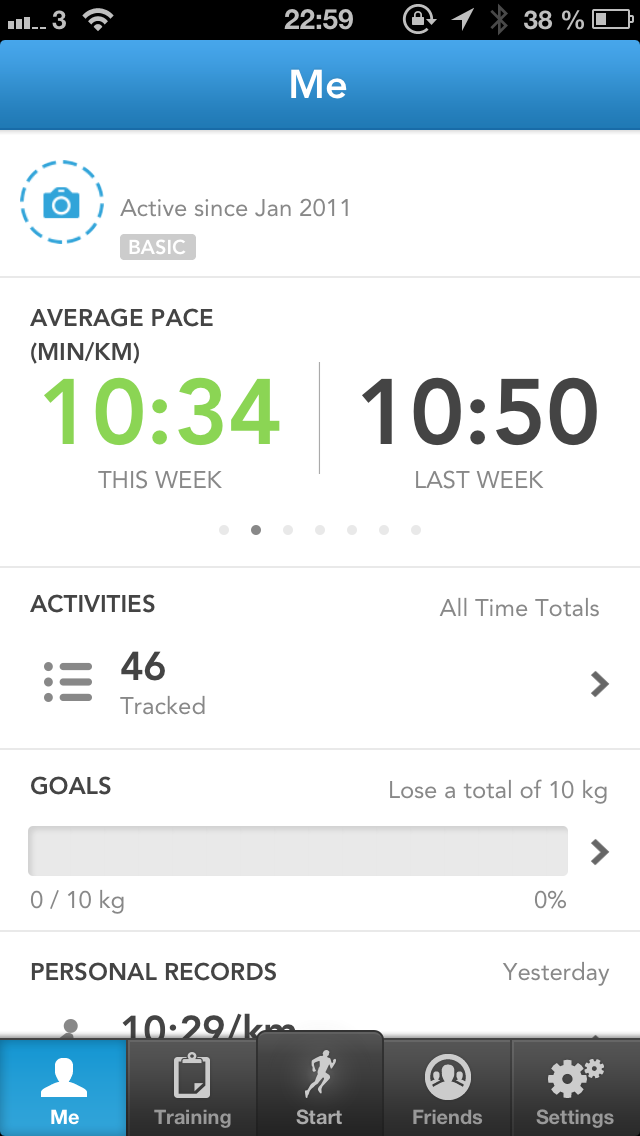640x1136 pixels.
Task: Open the Settings tab
Action: tap(575, 1088)
